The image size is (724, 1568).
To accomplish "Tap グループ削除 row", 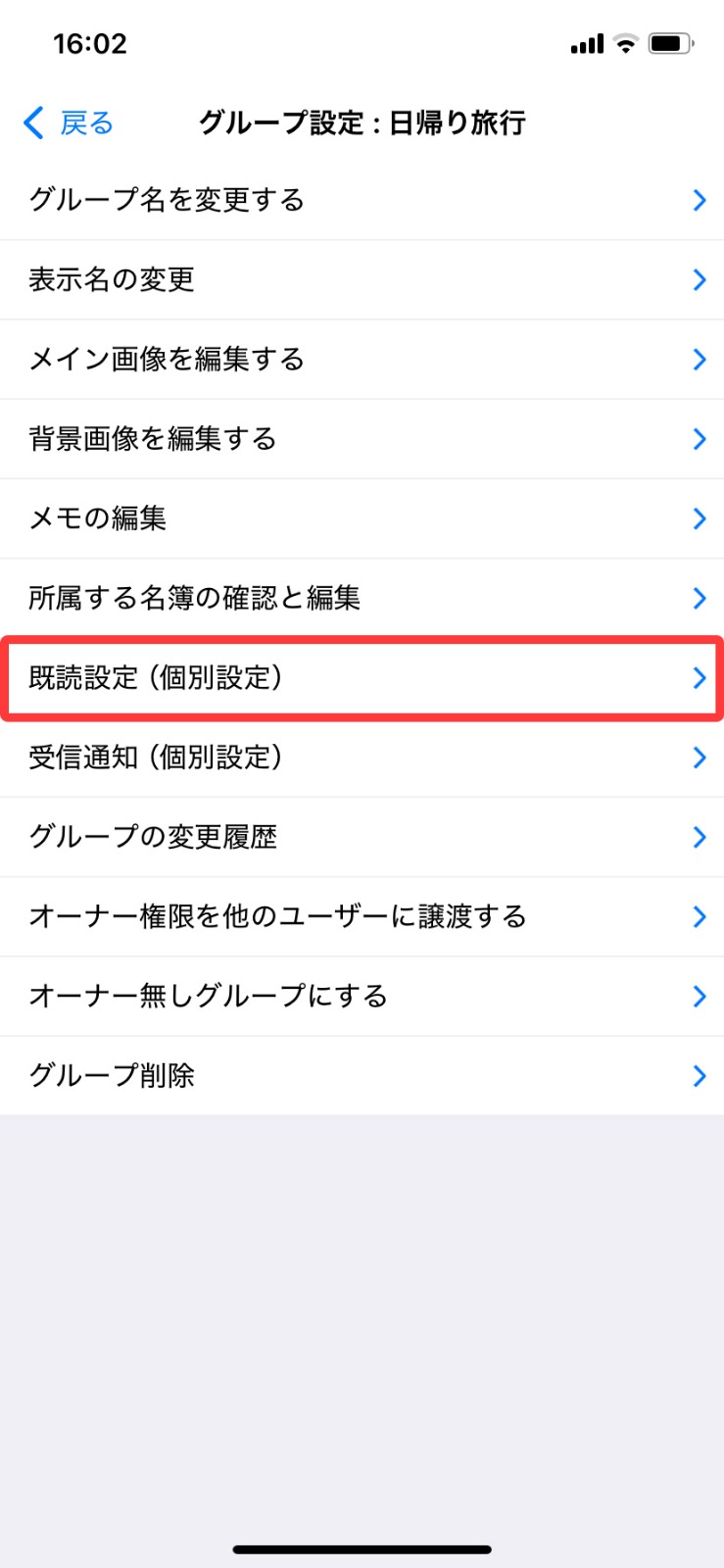I will pos(362,1076).
